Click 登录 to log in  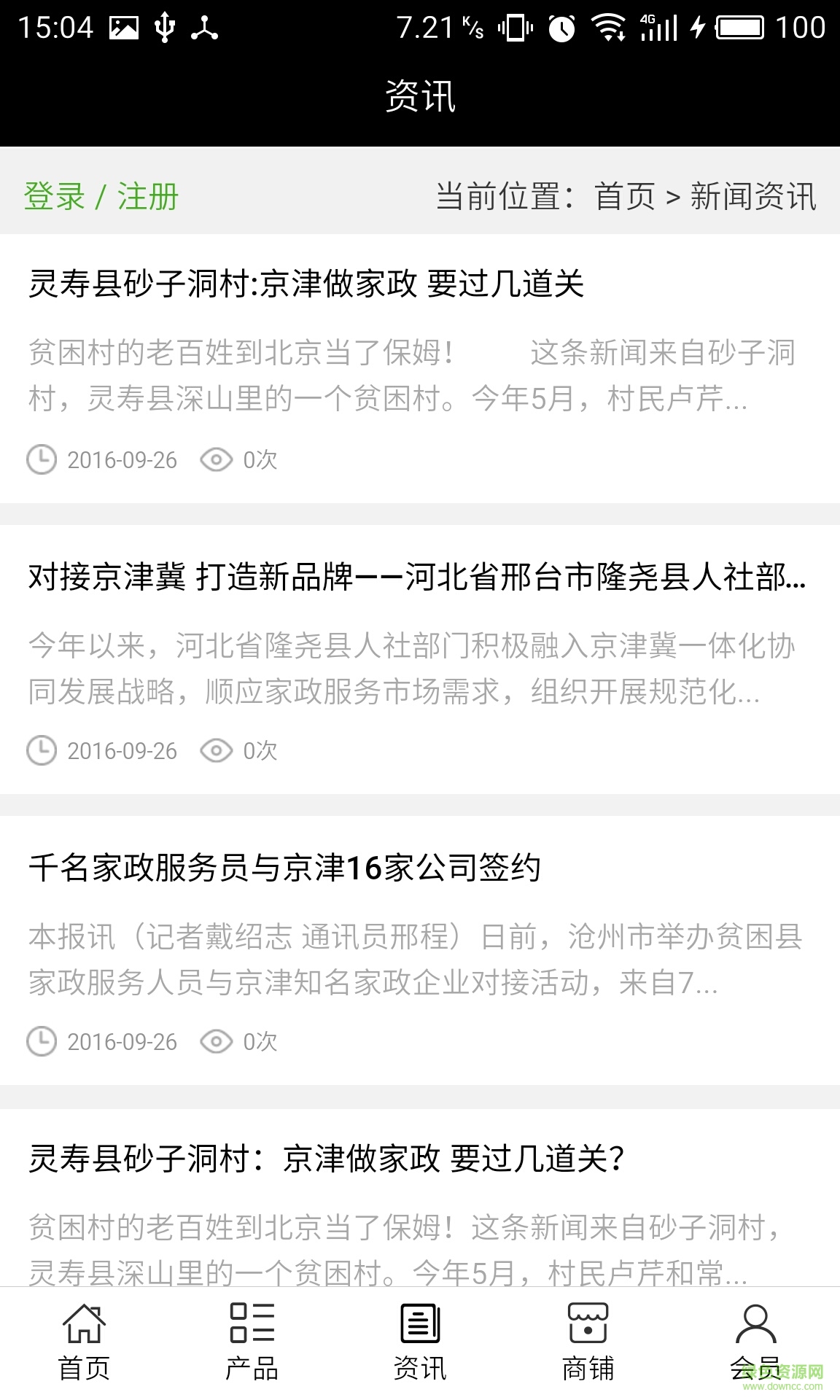[x=51, y=195]
